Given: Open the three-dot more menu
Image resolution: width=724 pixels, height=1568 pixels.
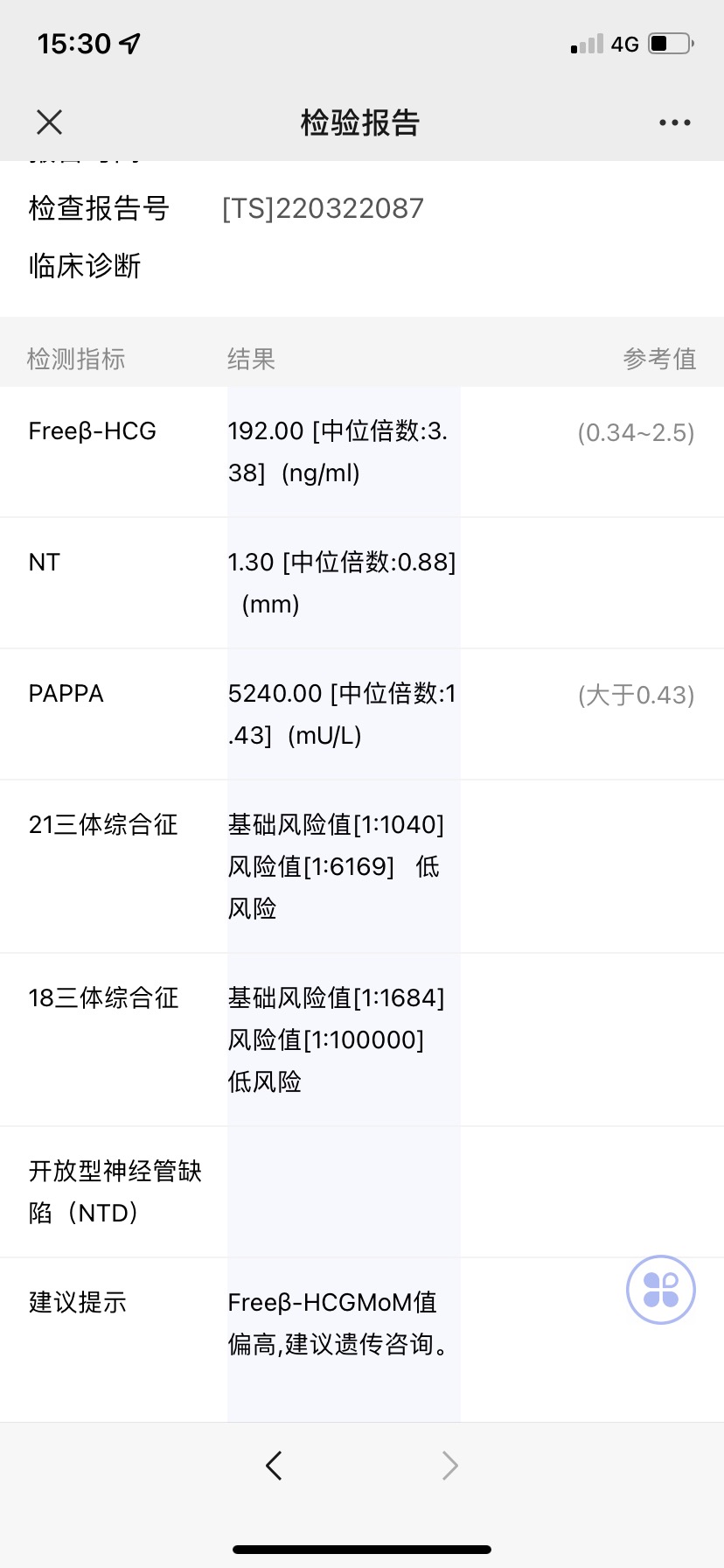Looking at the screenshot, I should coord(674,122).
